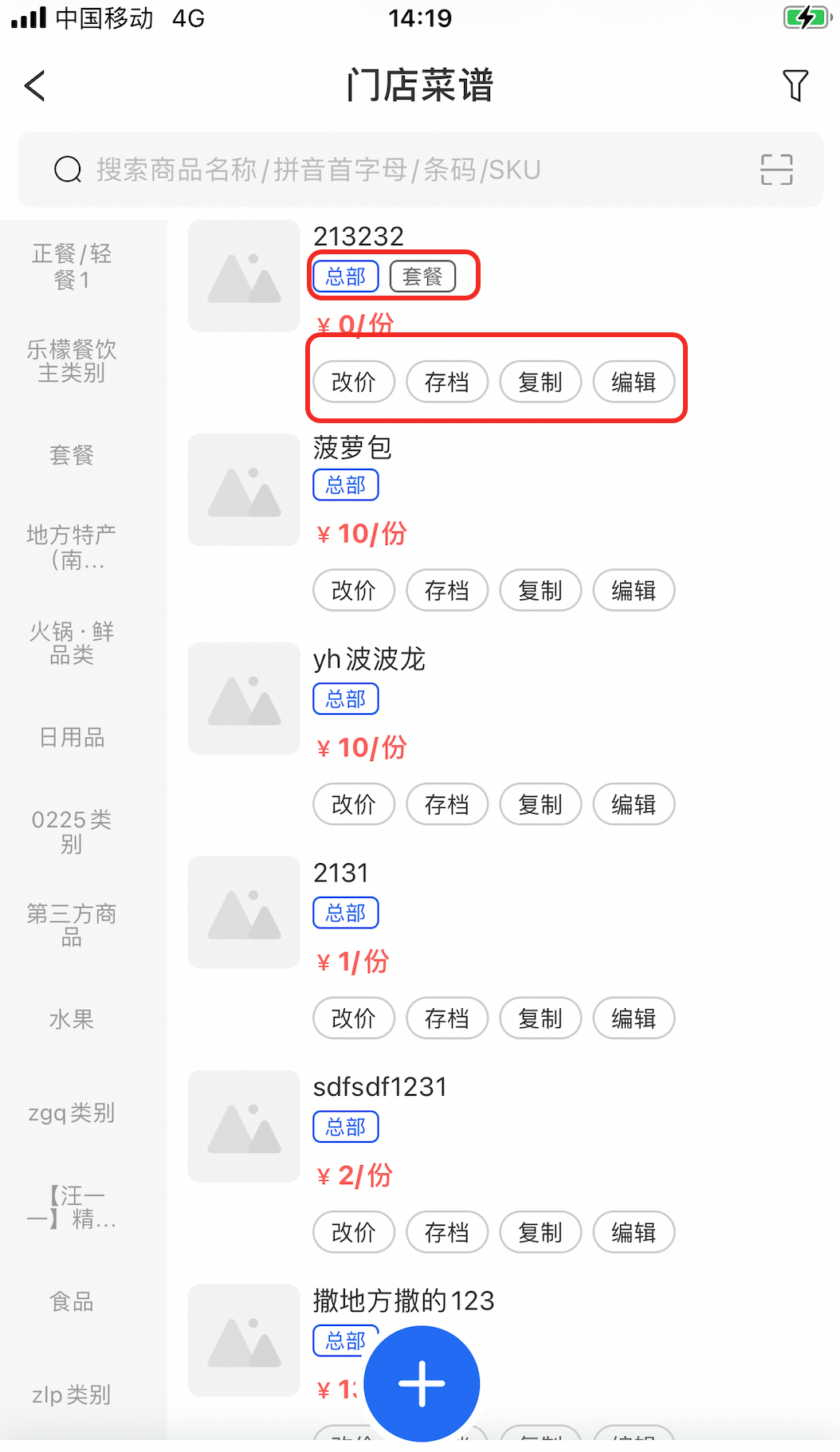Select 日用品 category
The height and width of the screenshot is (1452, 840).
click(72, 737)
